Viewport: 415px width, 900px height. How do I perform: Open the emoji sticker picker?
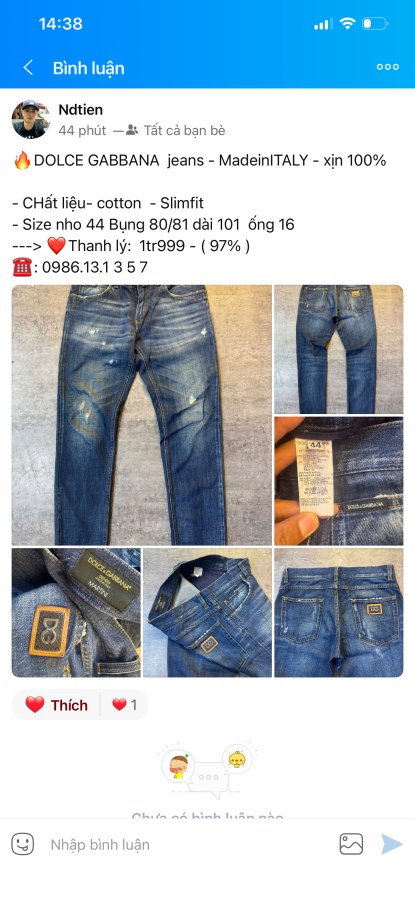pyautogui.click(x=23, y=844)
